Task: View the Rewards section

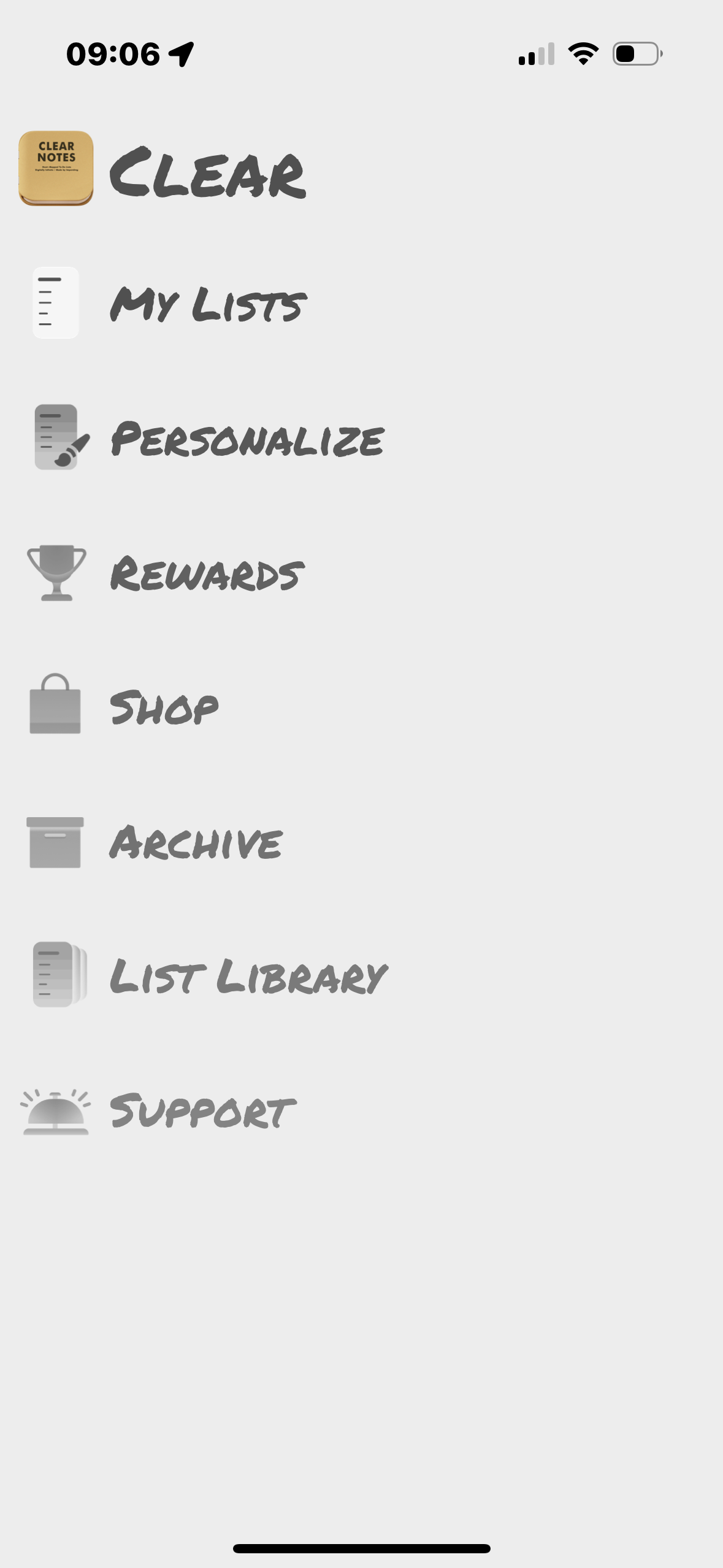Action: tap(207, 574)
